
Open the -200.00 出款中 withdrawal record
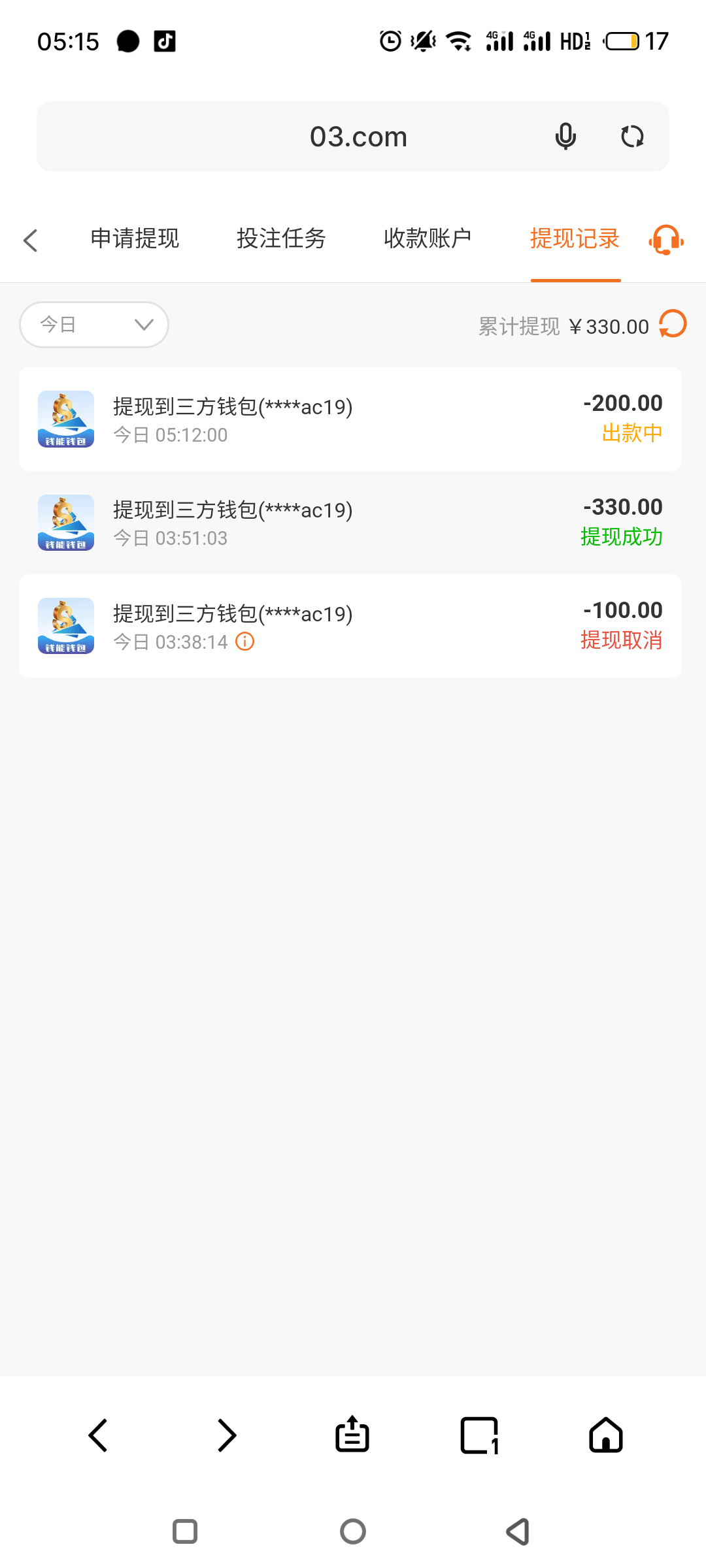click(350, 419)
